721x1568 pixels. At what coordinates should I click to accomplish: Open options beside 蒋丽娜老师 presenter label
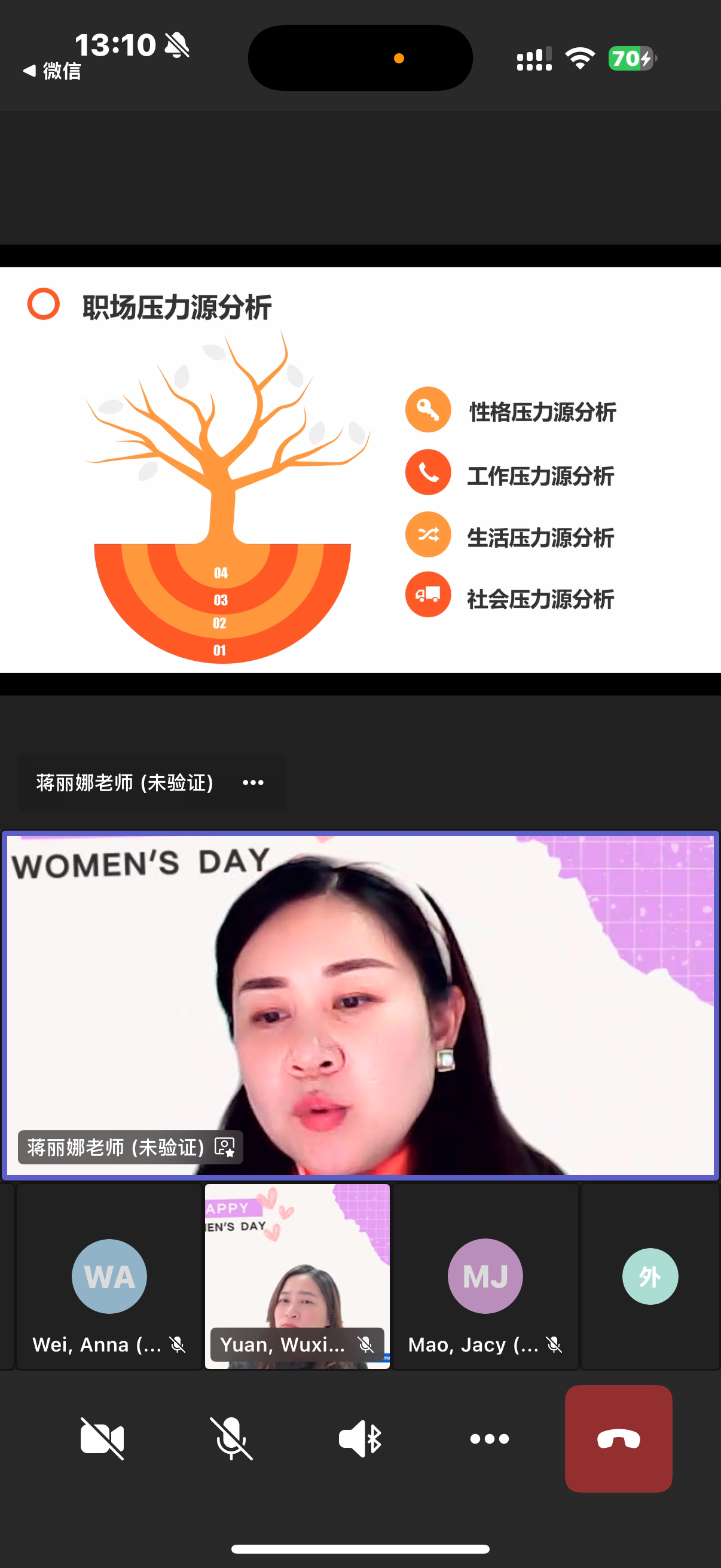[253, 782]
